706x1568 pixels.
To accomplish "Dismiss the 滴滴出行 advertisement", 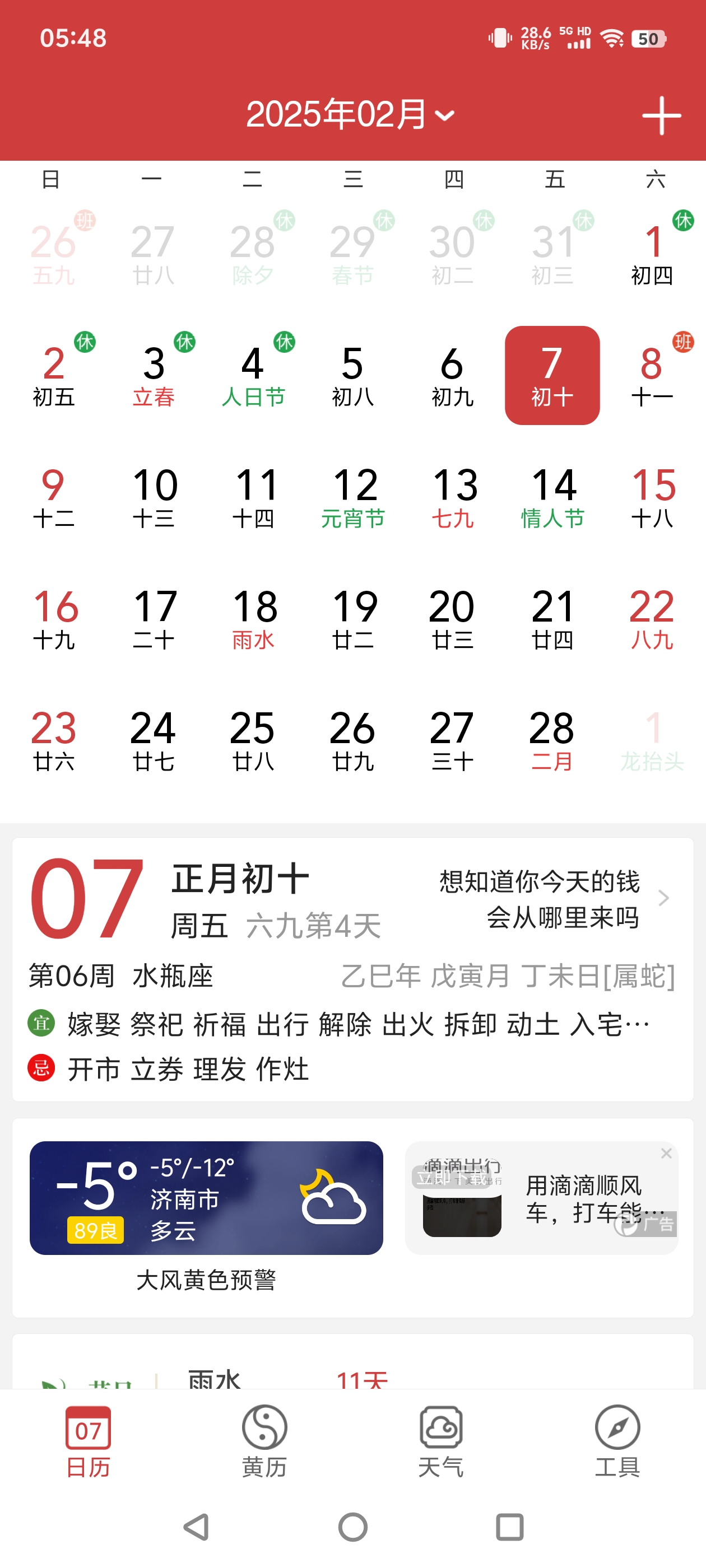I will point(666,1154).
